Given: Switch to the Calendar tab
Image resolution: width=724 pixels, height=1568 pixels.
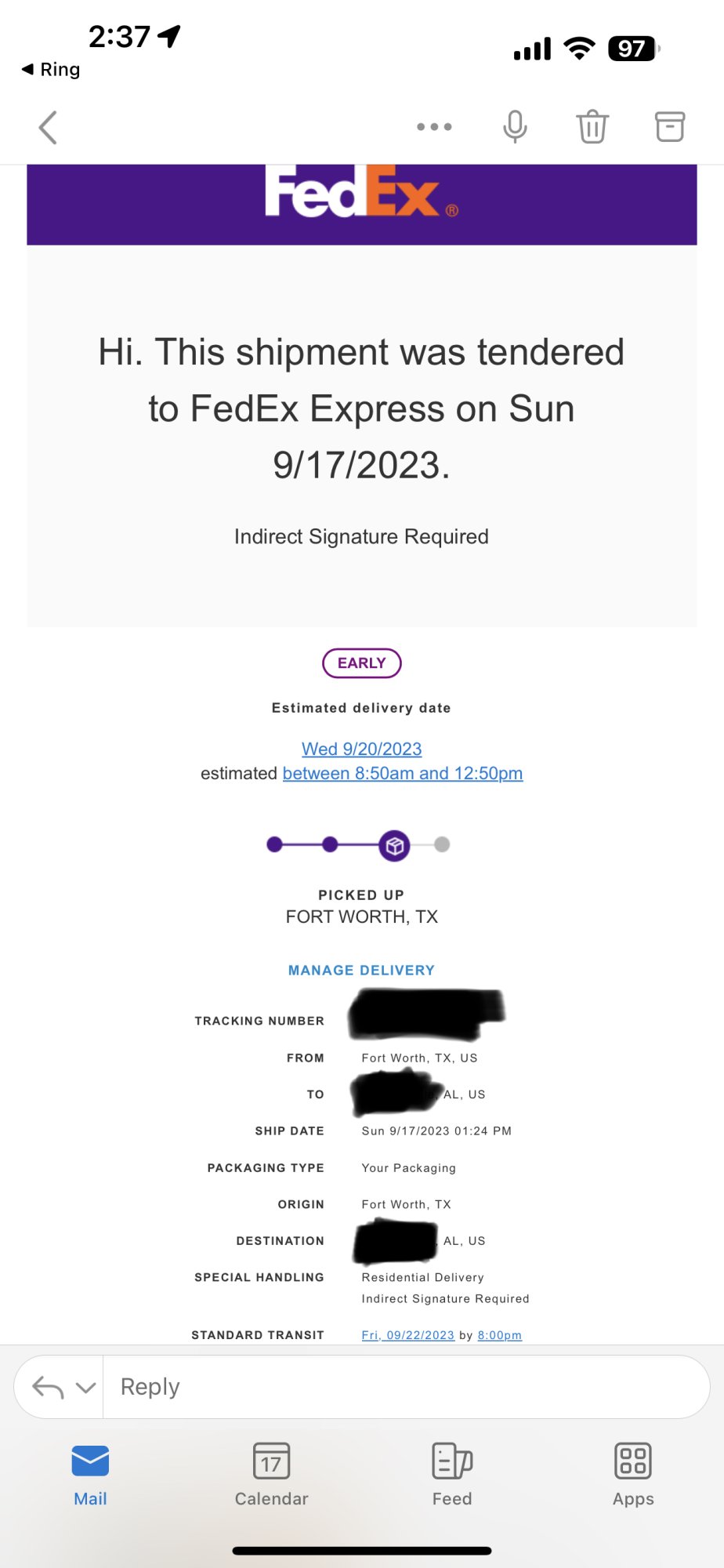Looking at the screenshot, I should [271, 1475].
